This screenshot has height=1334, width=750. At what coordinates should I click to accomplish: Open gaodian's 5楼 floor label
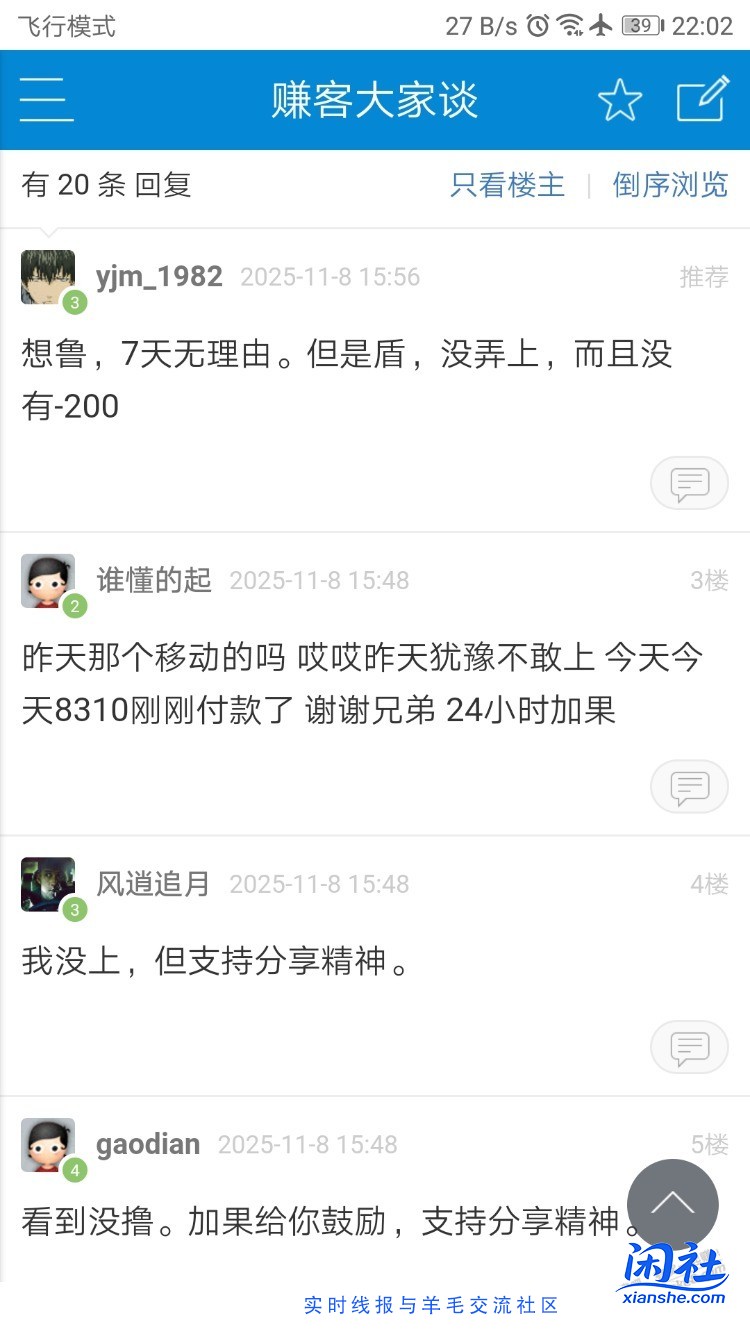point(710,1143)
